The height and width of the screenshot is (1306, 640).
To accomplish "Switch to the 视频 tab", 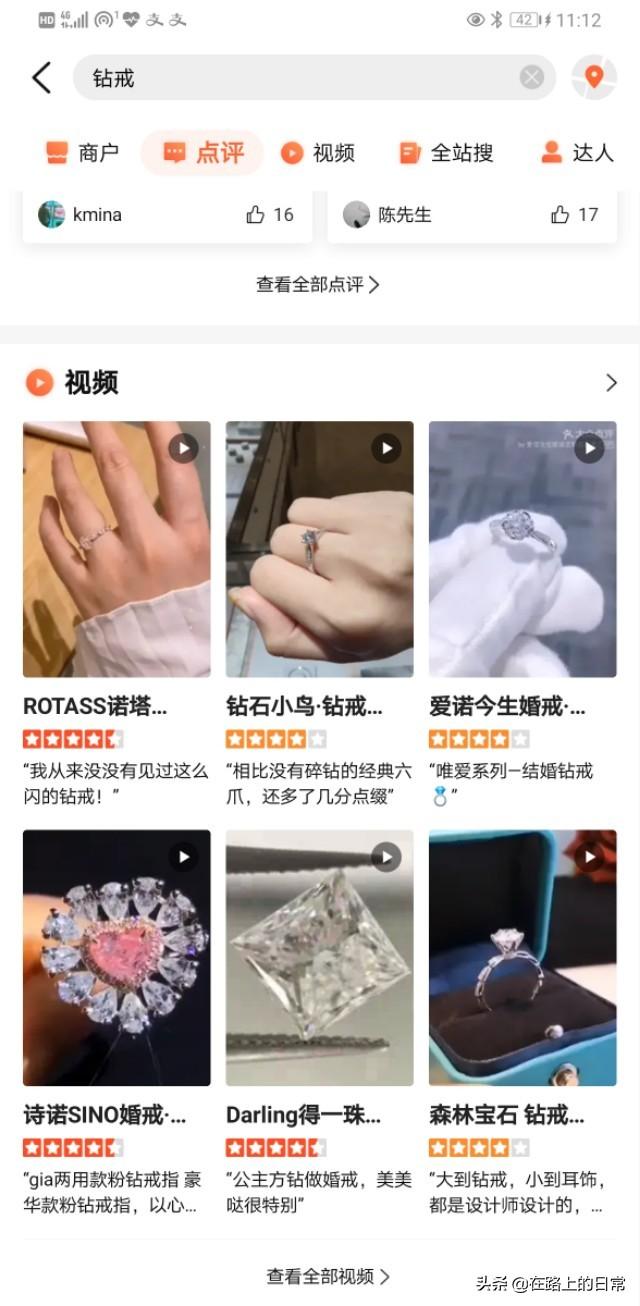I will click(318, 153).
